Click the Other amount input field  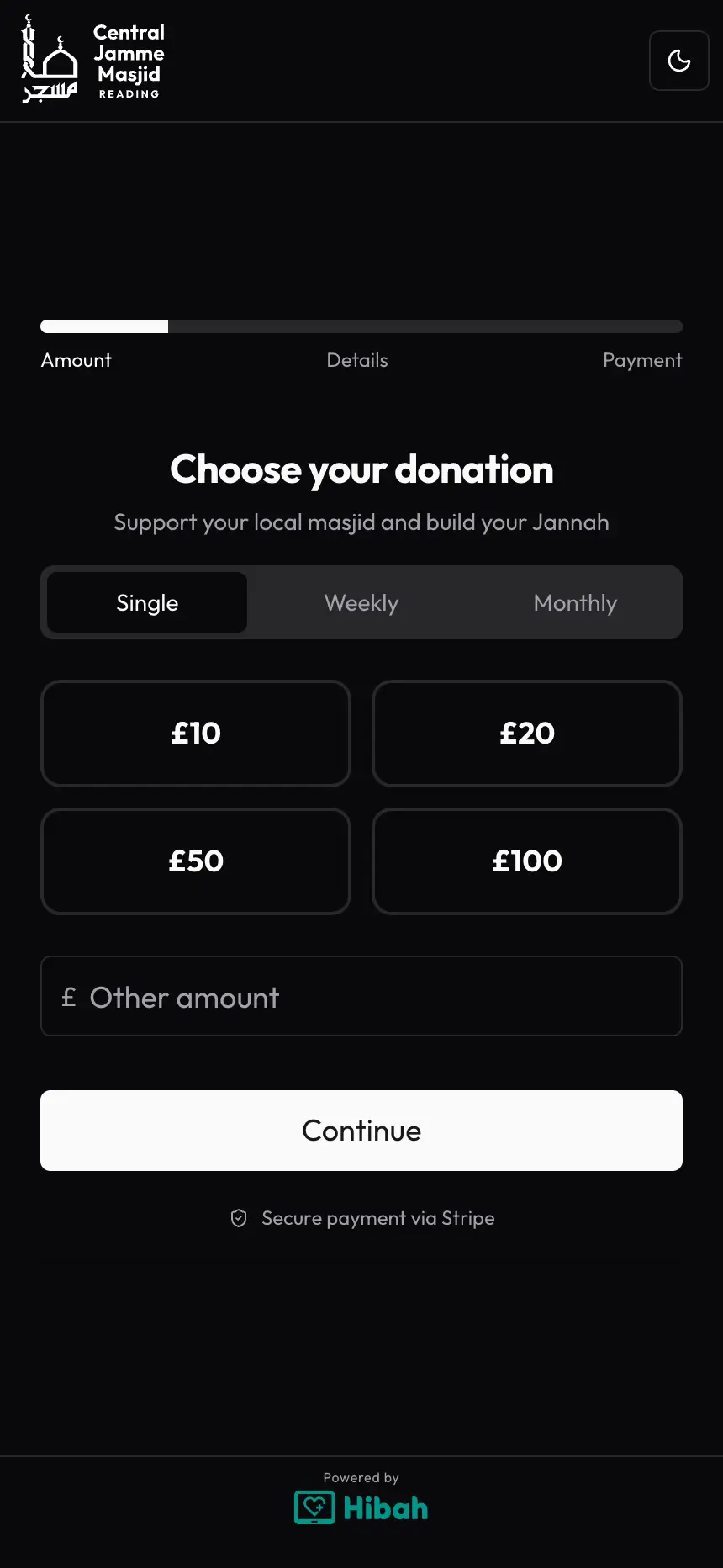pyautogui.click(x=361, y=996)
